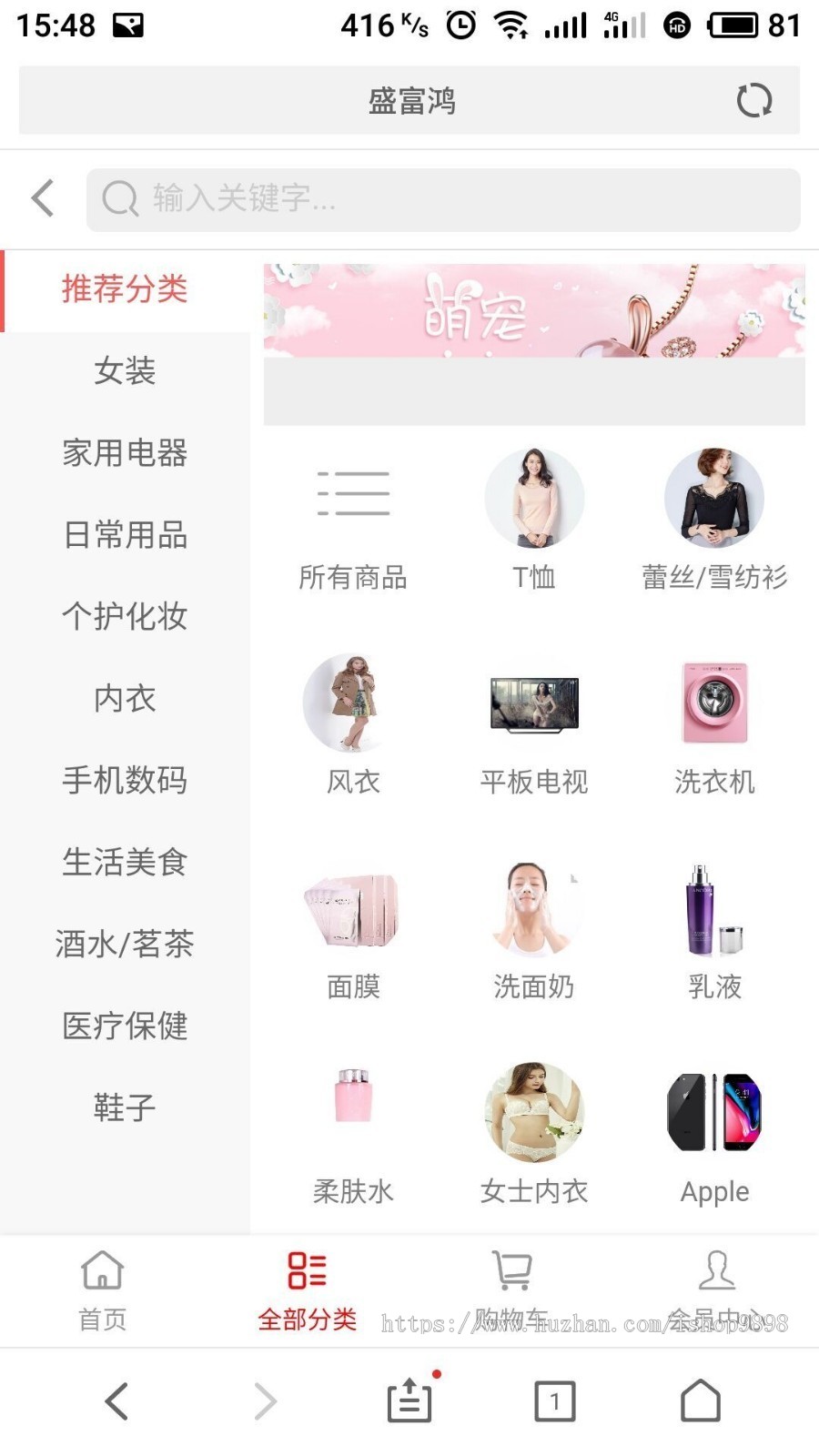Select the 推荐分类 sidebar entry

pos(125,288)
